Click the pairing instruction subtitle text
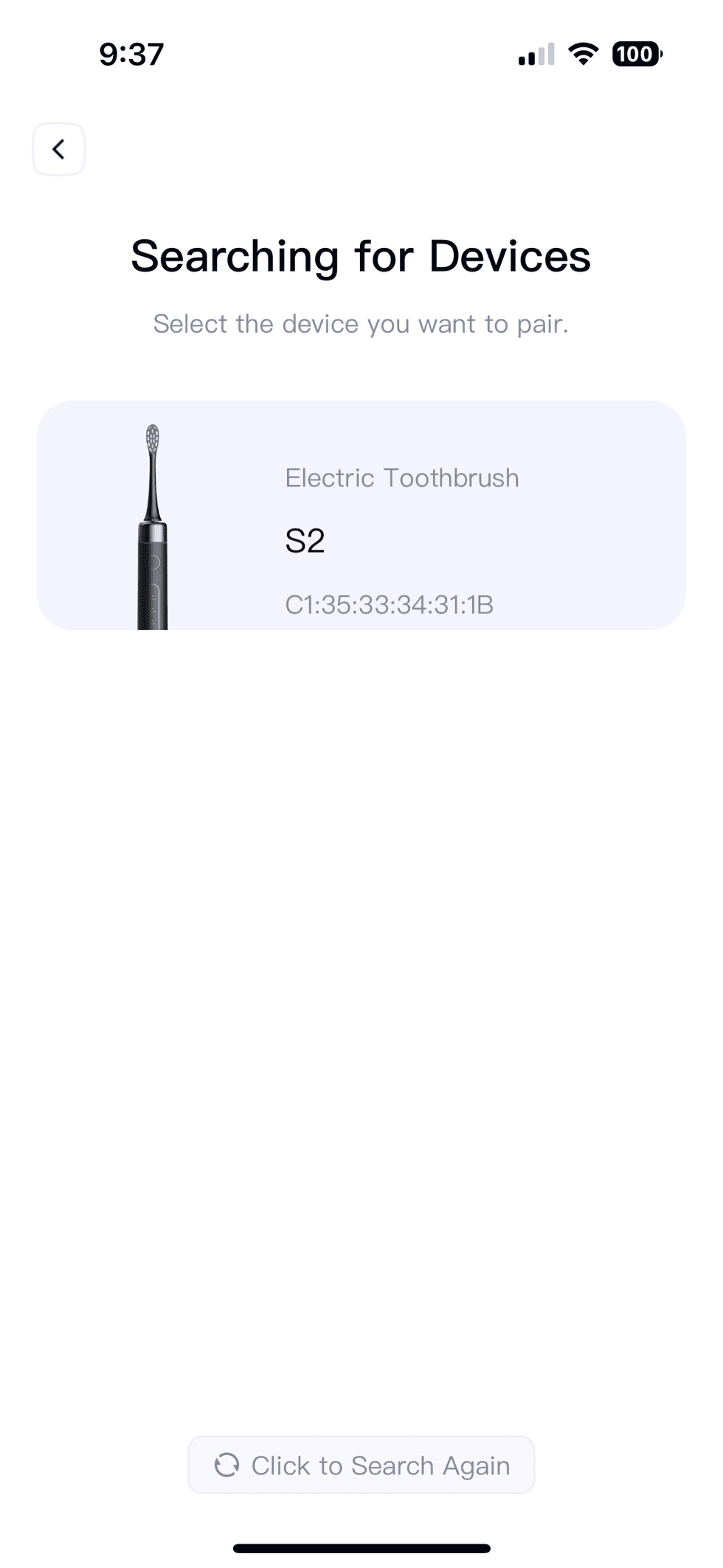The width and height of the screenshot is (723, 1568). click(x=361, y=323)
